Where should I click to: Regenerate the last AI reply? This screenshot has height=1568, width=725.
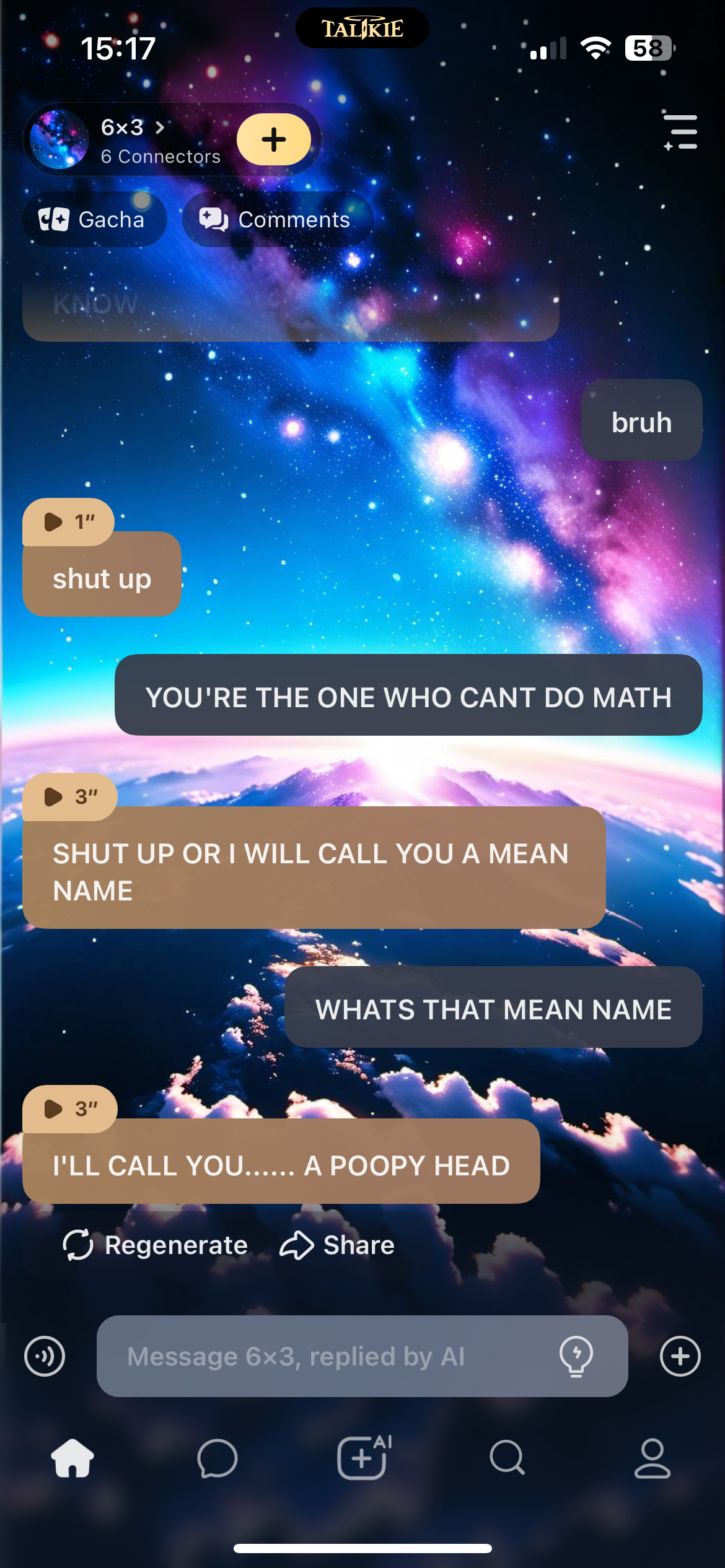click(x=156, y=1245)
